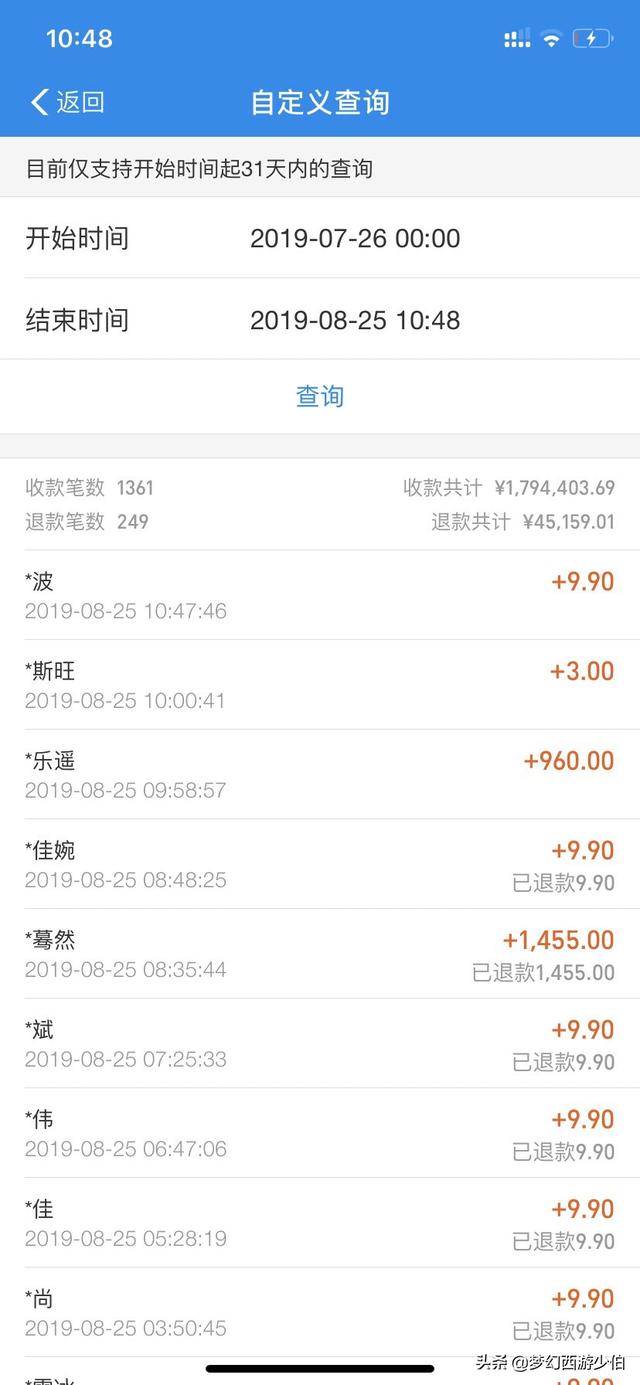The width and height of the screenshot is (640, 1385).
Task: Tap 查询 to run the query
Action: (320, 396)
